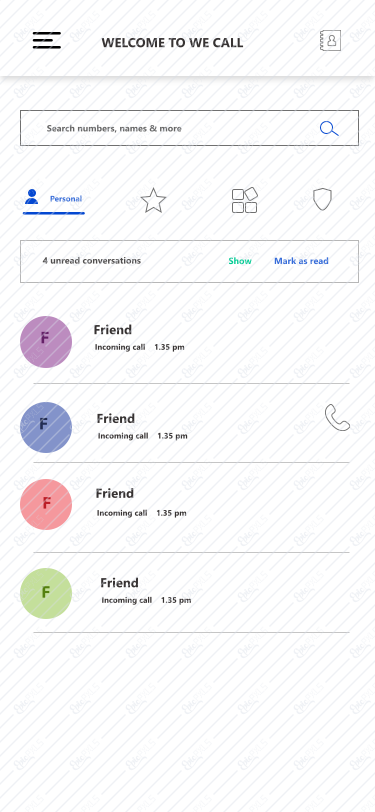Call Friend using the phone handset icon

[x=337, y=417]
